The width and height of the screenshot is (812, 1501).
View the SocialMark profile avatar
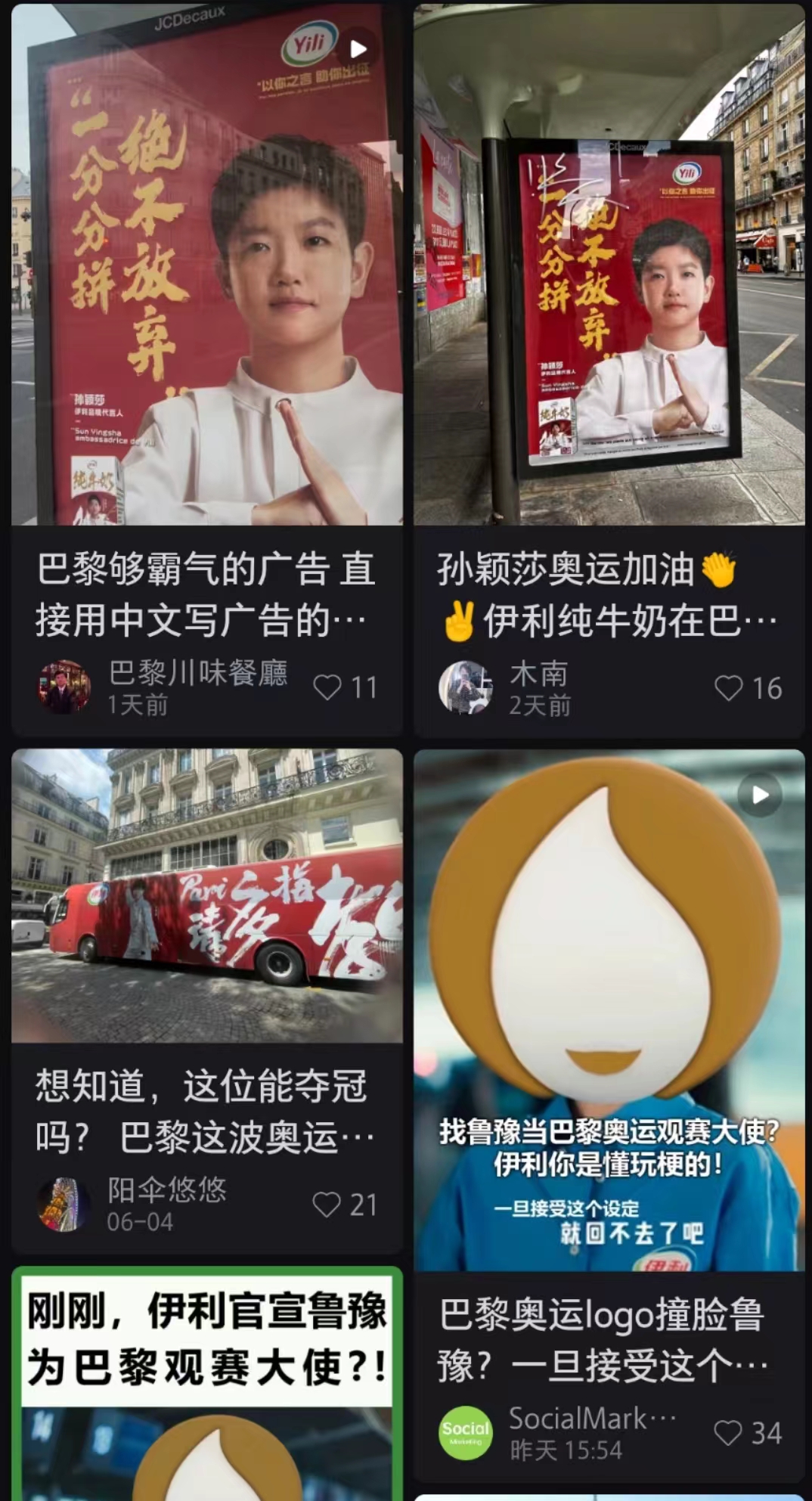click(x=465, y=1433)
